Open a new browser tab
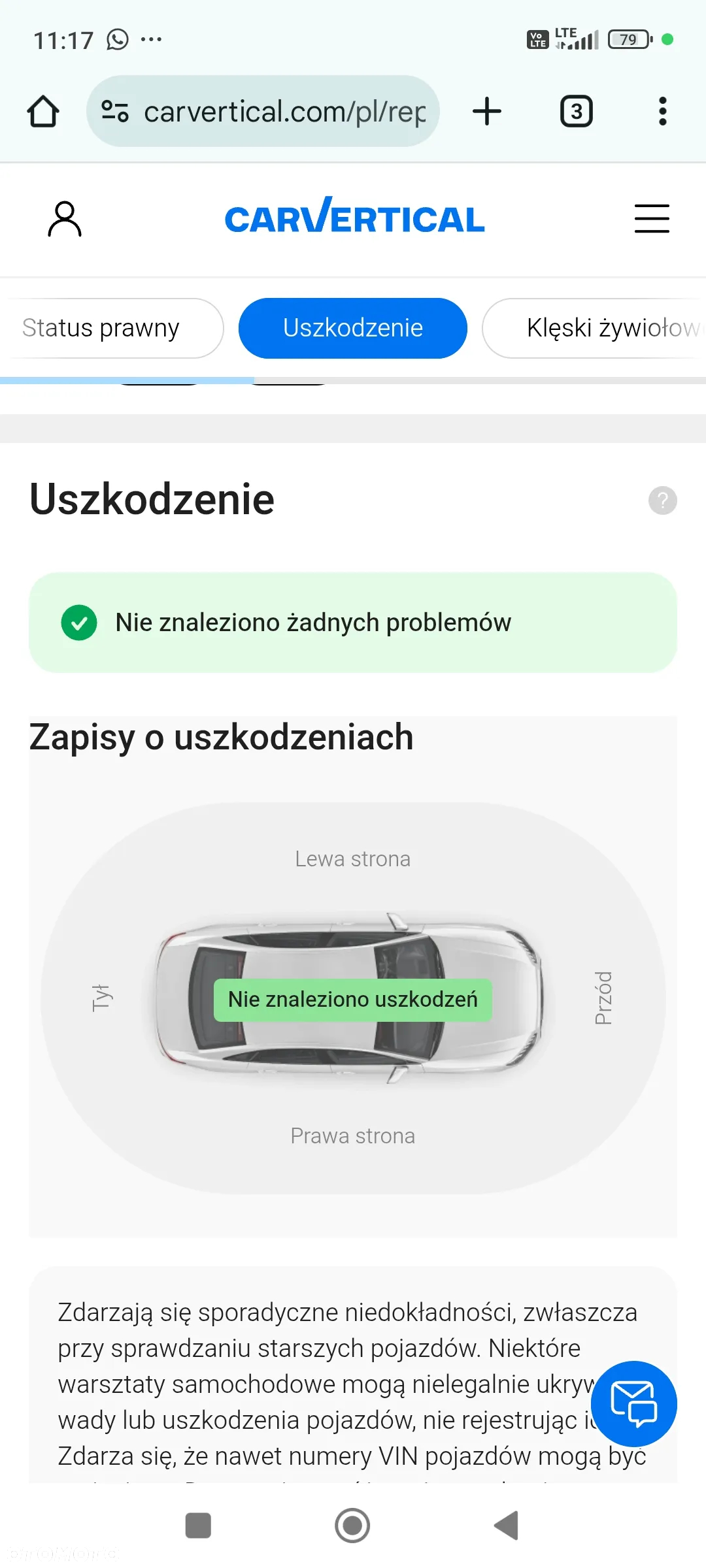The height and width of the screenshot is (1568, 706). [487, 111]
